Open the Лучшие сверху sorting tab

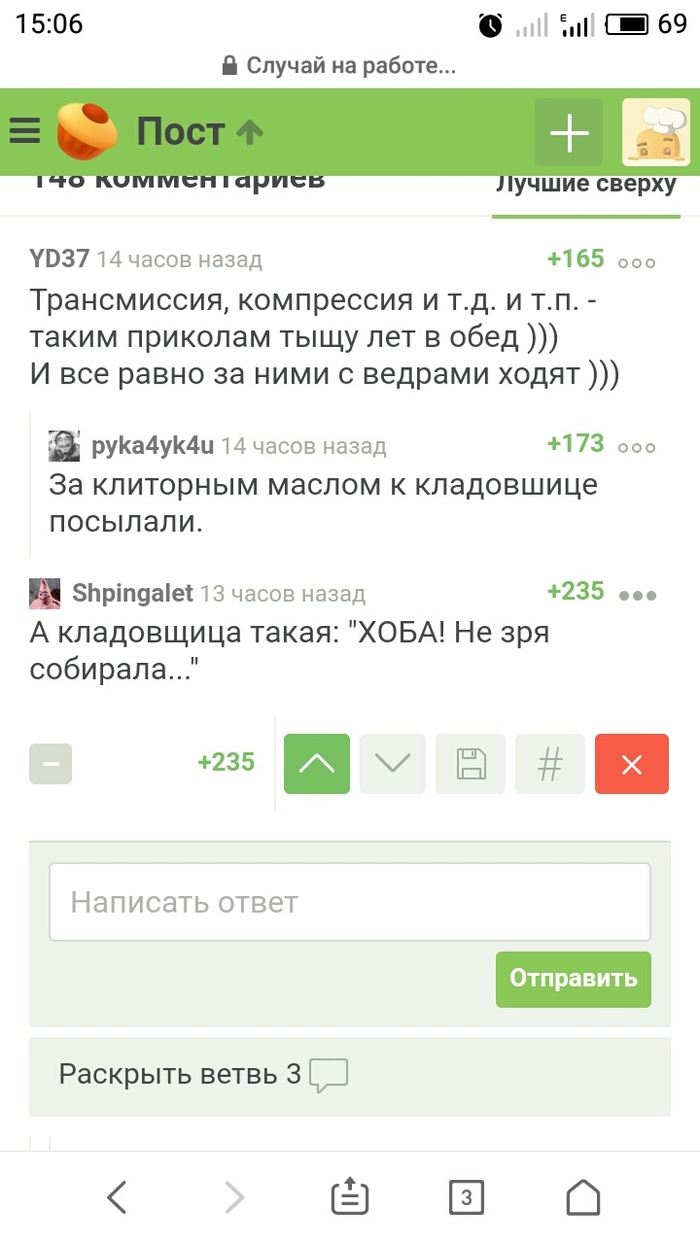(586, 184)
